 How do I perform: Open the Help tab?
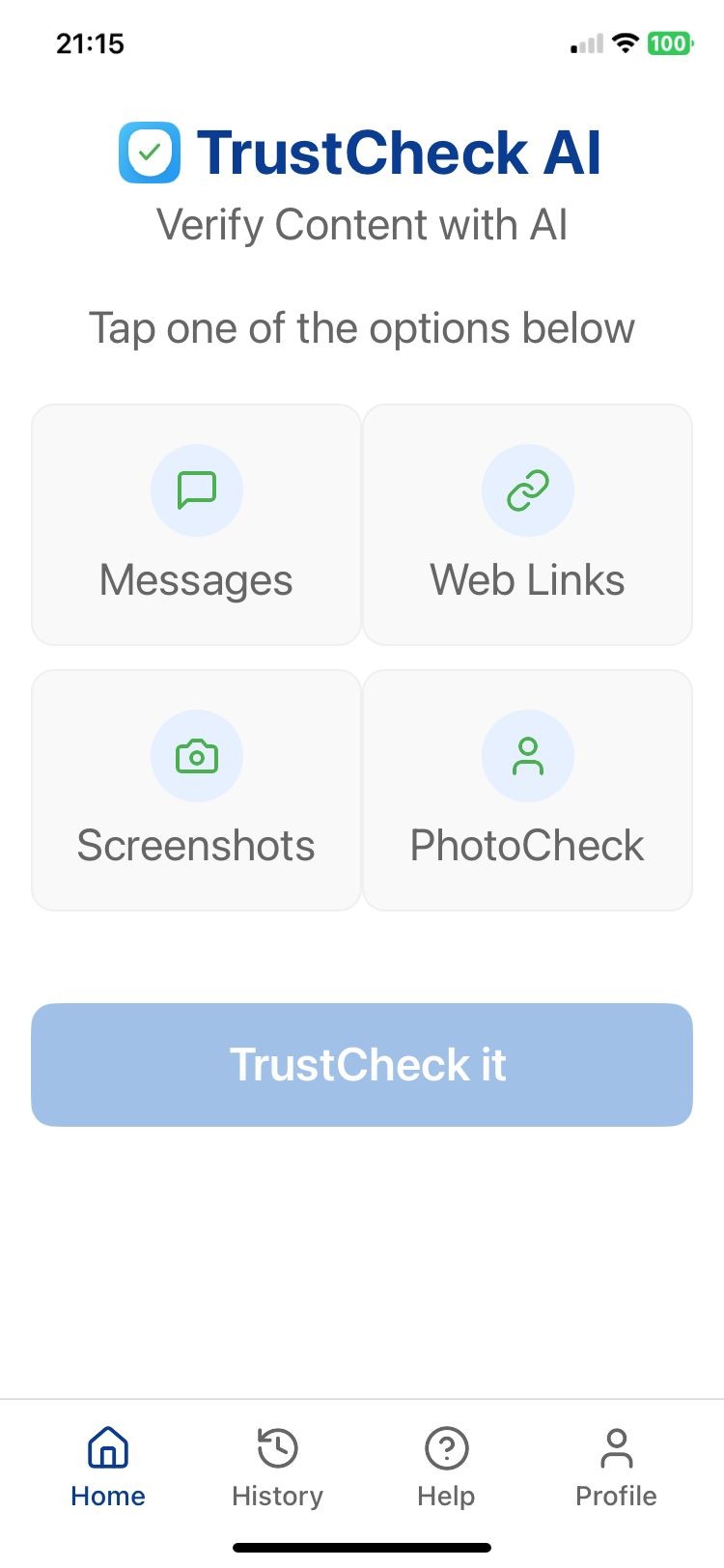(446, 1468)
